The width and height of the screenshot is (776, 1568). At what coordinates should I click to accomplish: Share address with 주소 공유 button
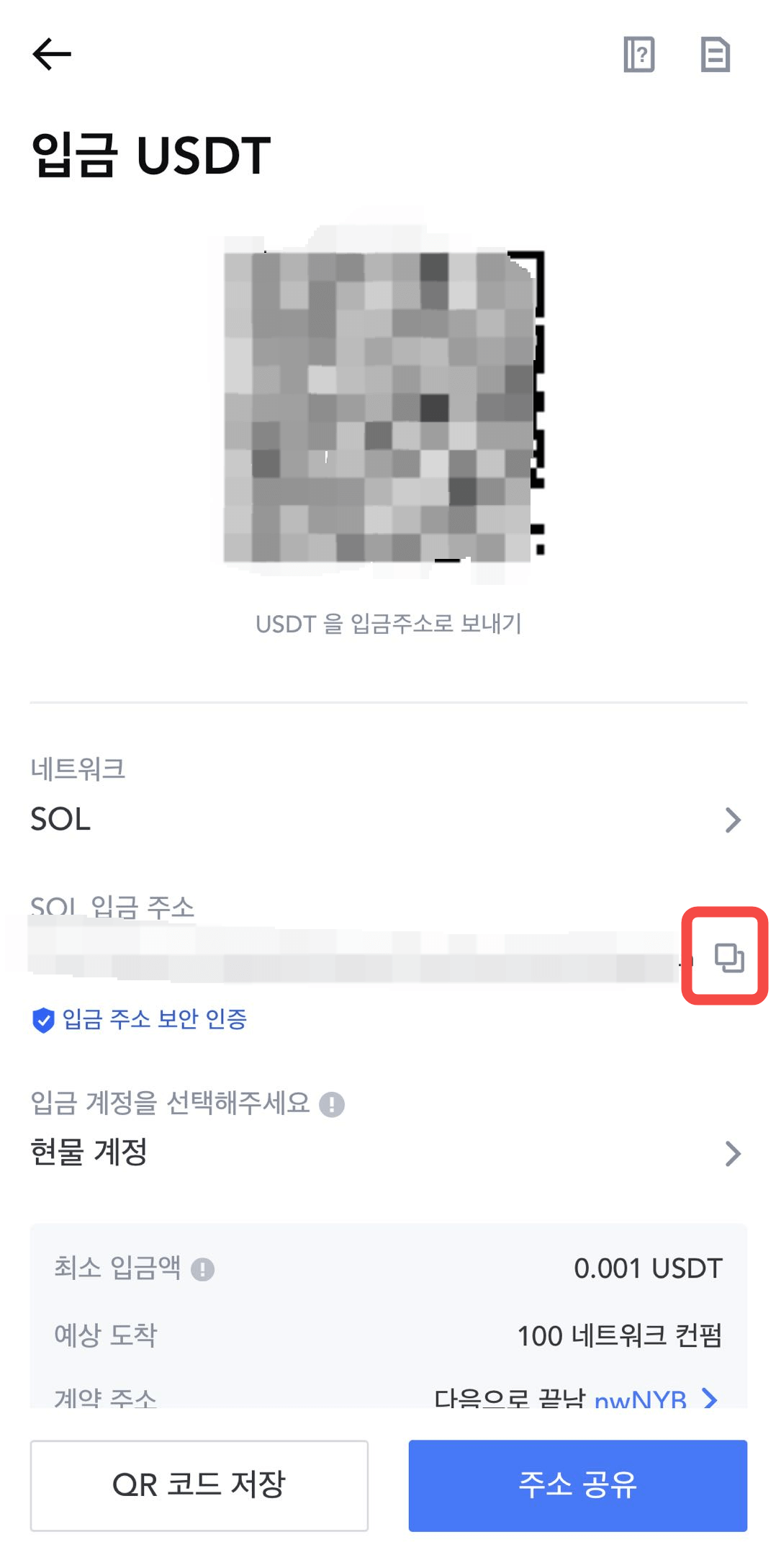pos(577,1485)
